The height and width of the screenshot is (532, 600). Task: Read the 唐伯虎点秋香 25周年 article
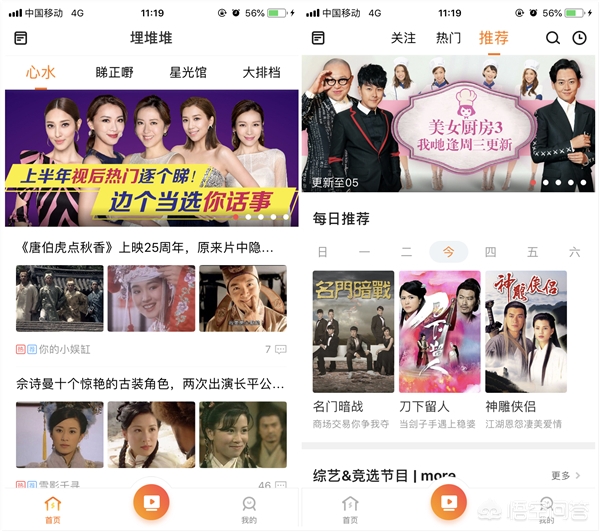tap(151, 246)
